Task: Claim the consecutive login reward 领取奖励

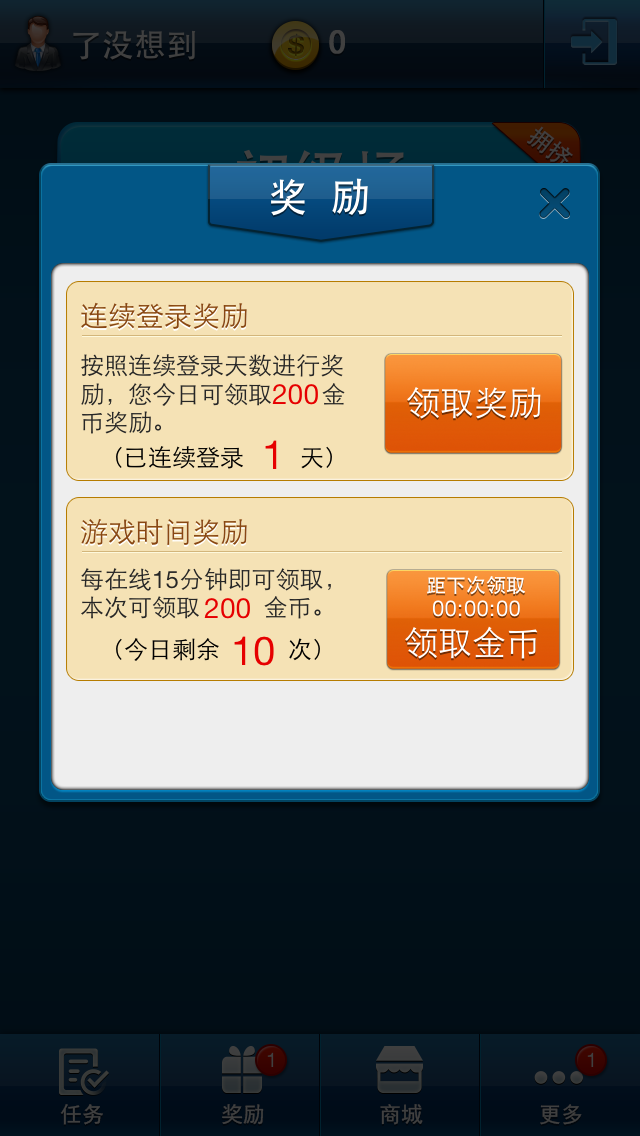Action: pos(473,404)
